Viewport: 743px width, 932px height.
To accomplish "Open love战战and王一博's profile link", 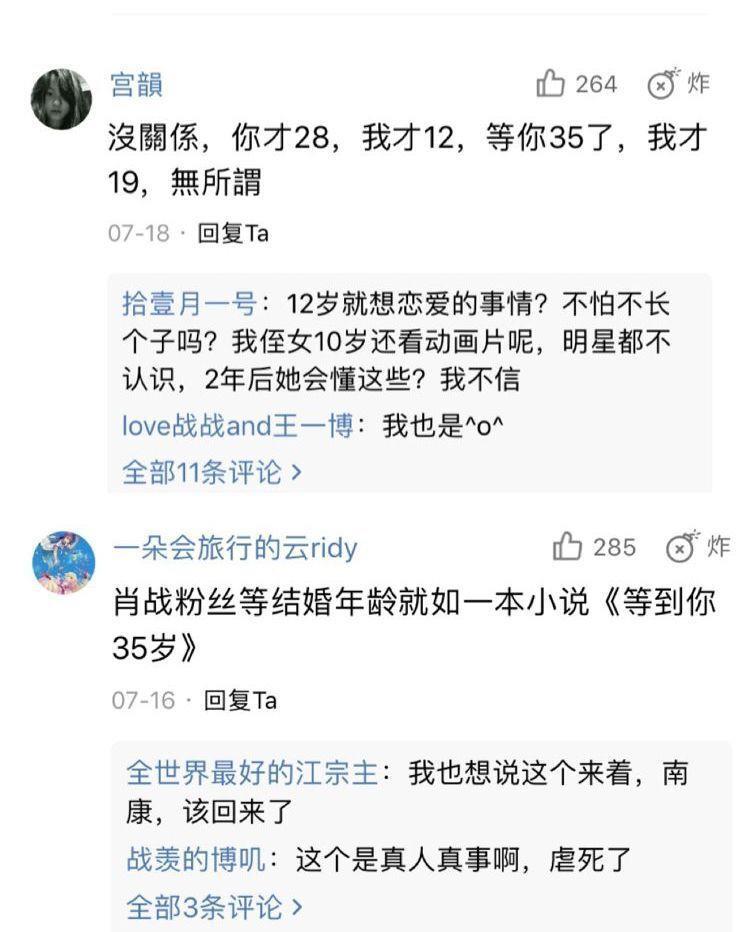I will [237, 426].
